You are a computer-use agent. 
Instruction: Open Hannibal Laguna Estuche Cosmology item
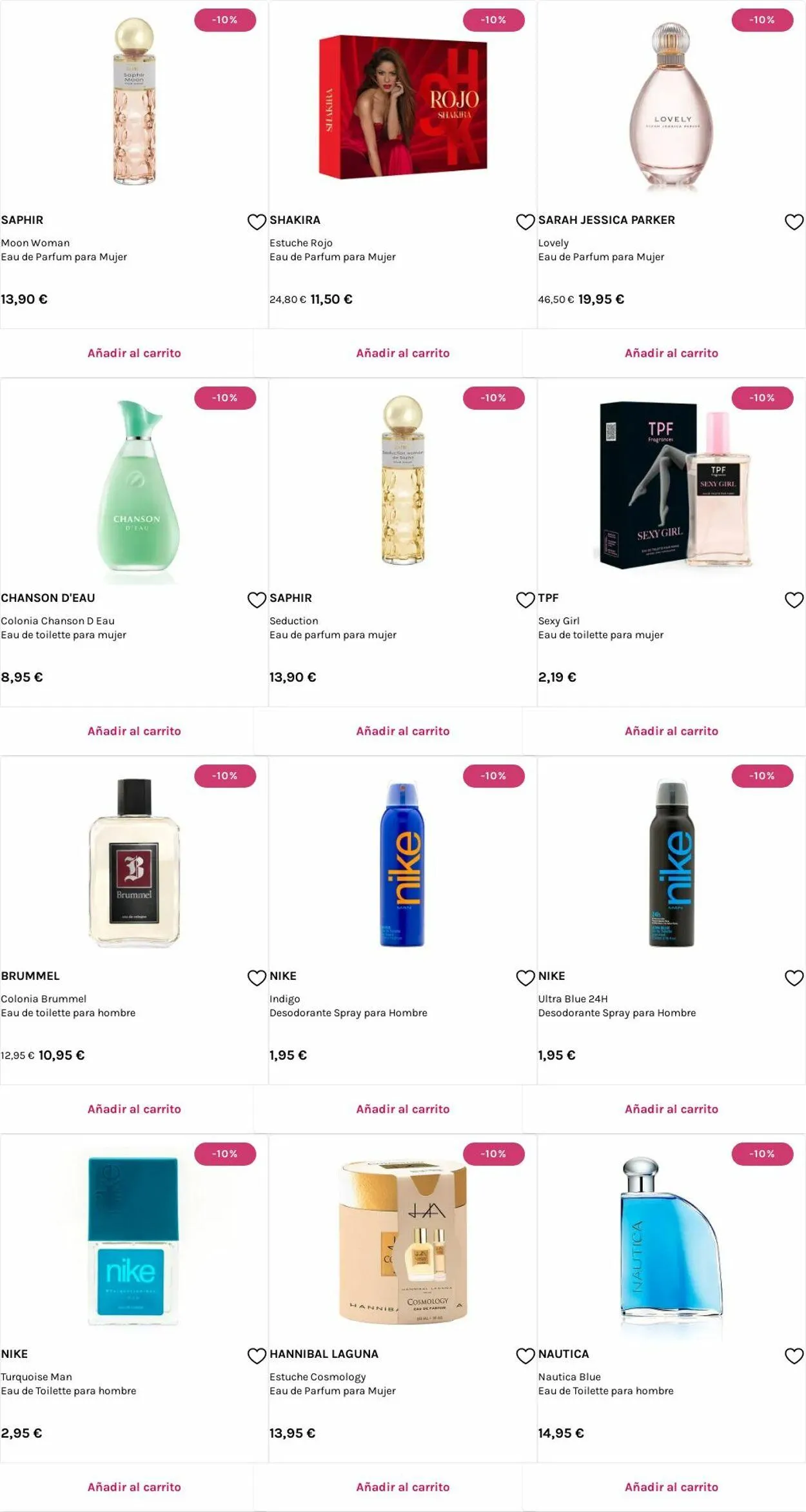(x=403, y=1240)
